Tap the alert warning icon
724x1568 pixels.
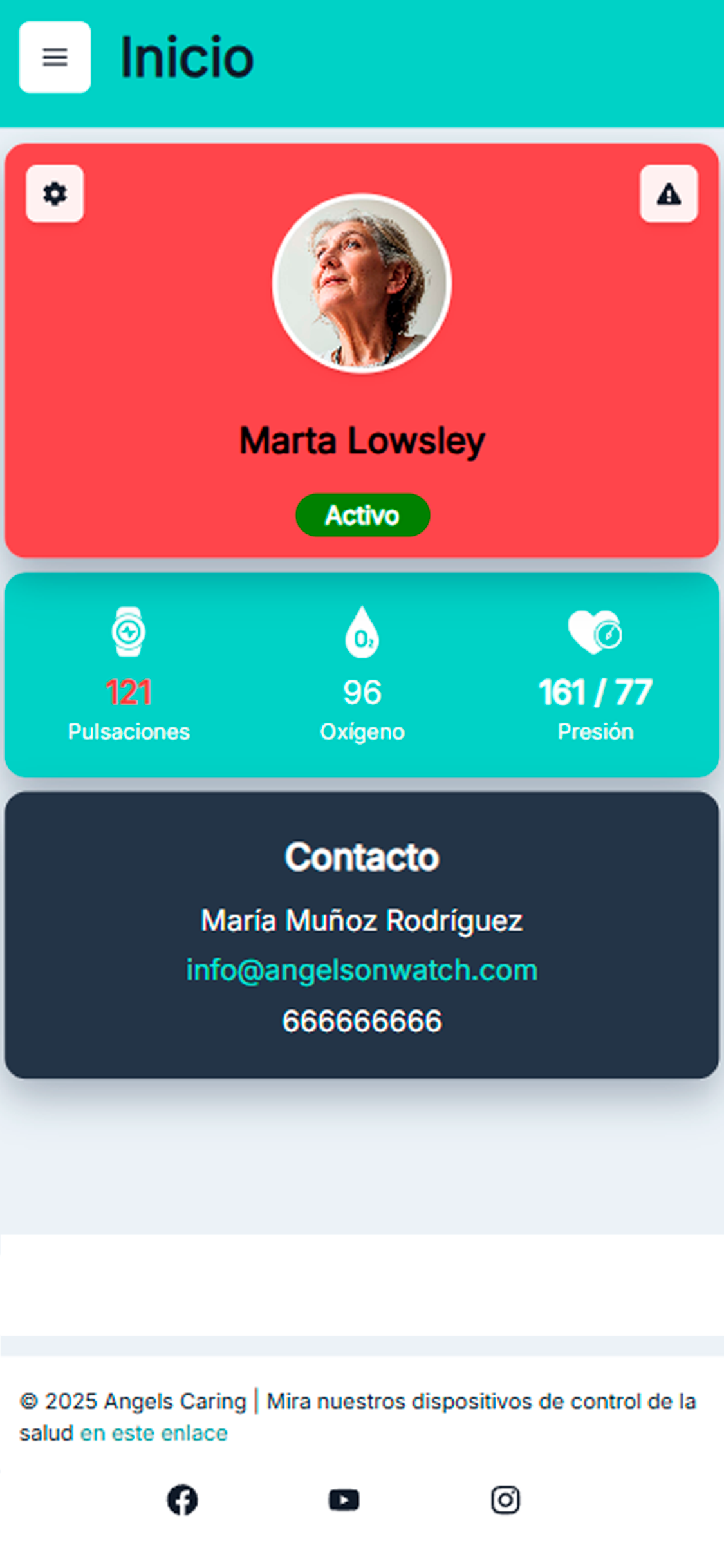click(669, 194)
